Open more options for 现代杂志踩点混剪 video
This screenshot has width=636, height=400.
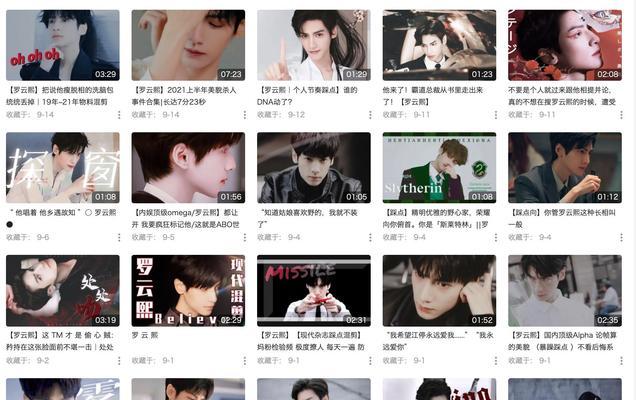pos(370,360)
